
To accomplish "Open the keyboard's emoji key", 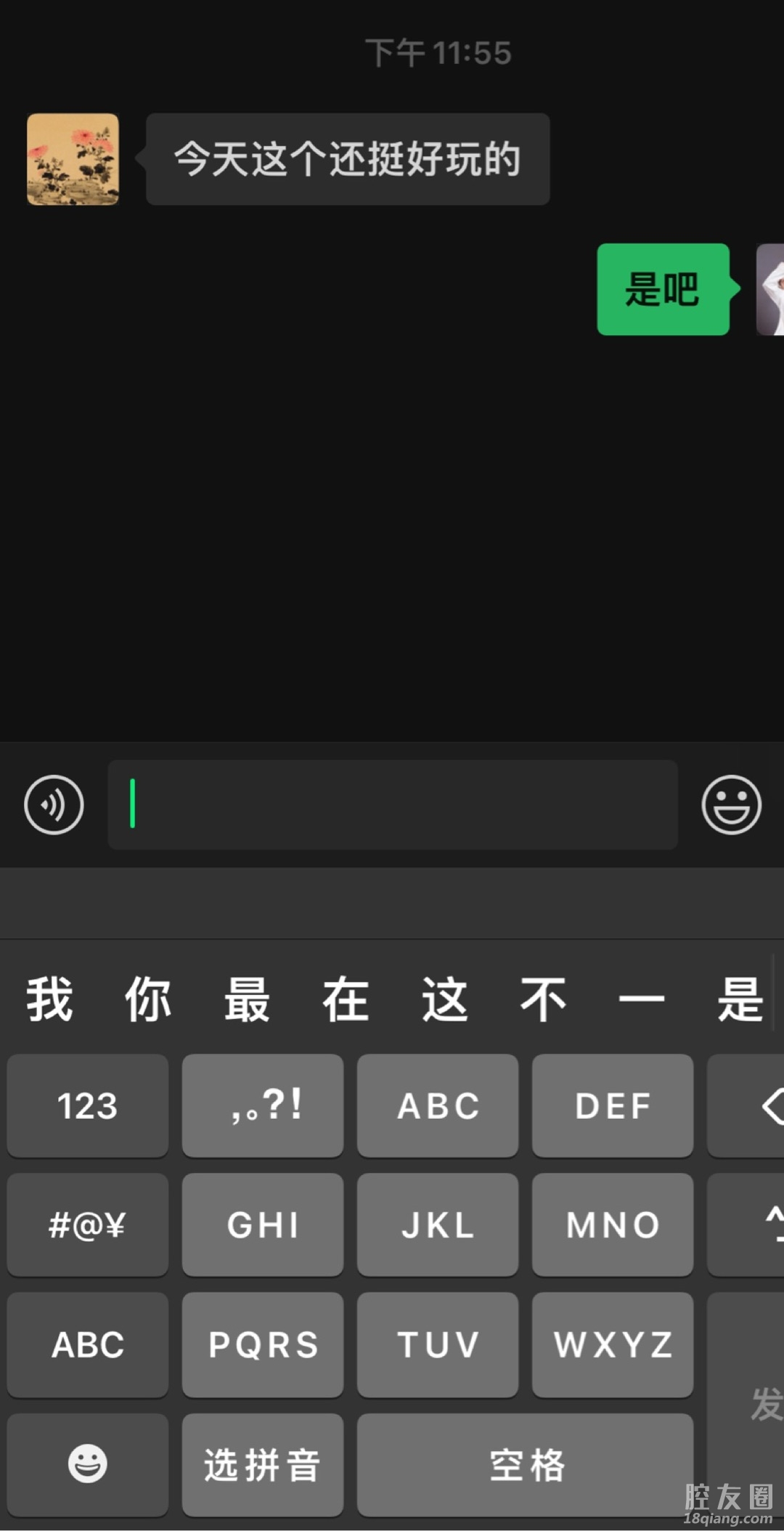I will pyautogui.click(x=88, y=1464).
